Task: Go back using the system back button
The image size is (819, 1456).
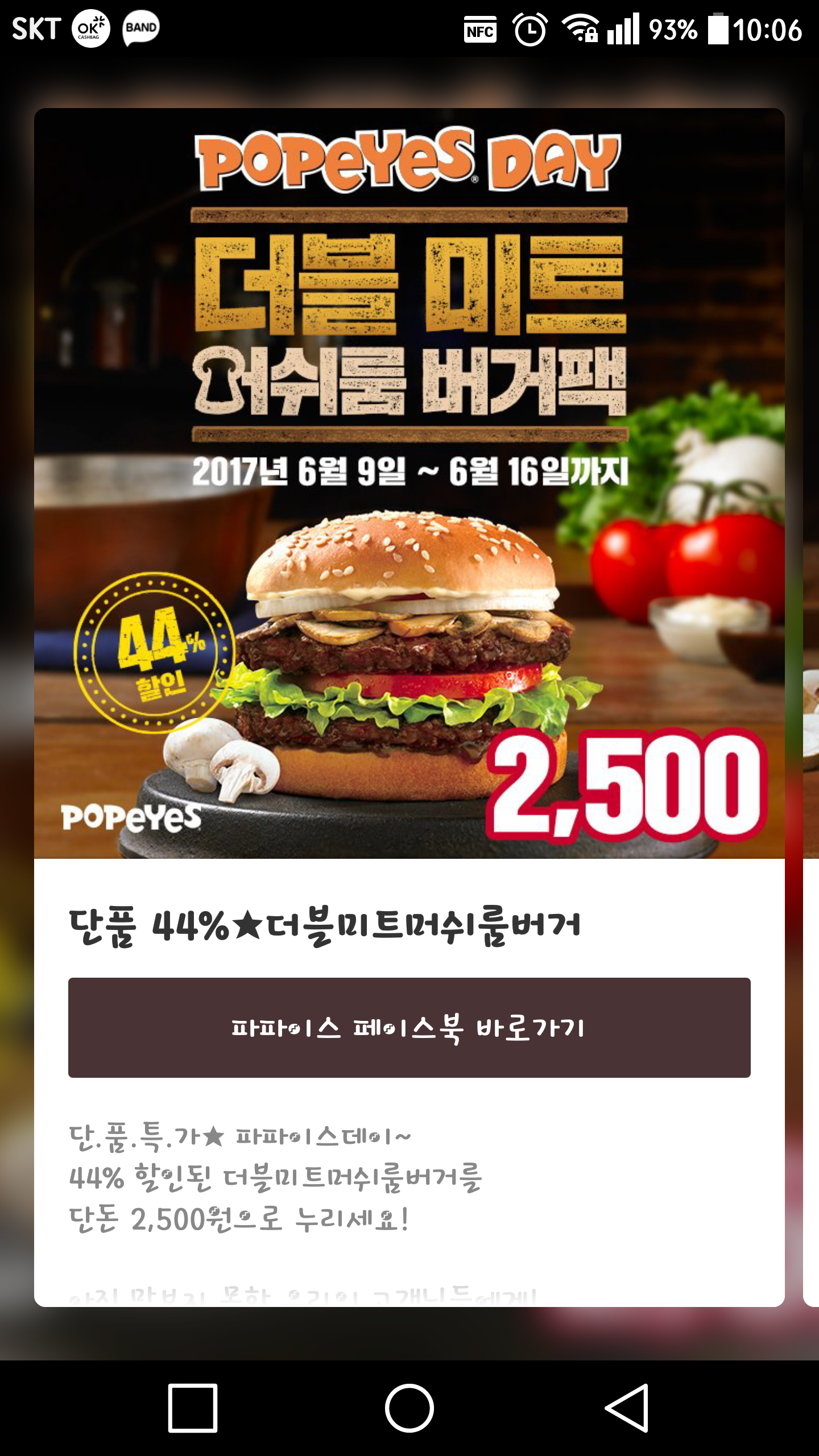Action: (626, 1408)
